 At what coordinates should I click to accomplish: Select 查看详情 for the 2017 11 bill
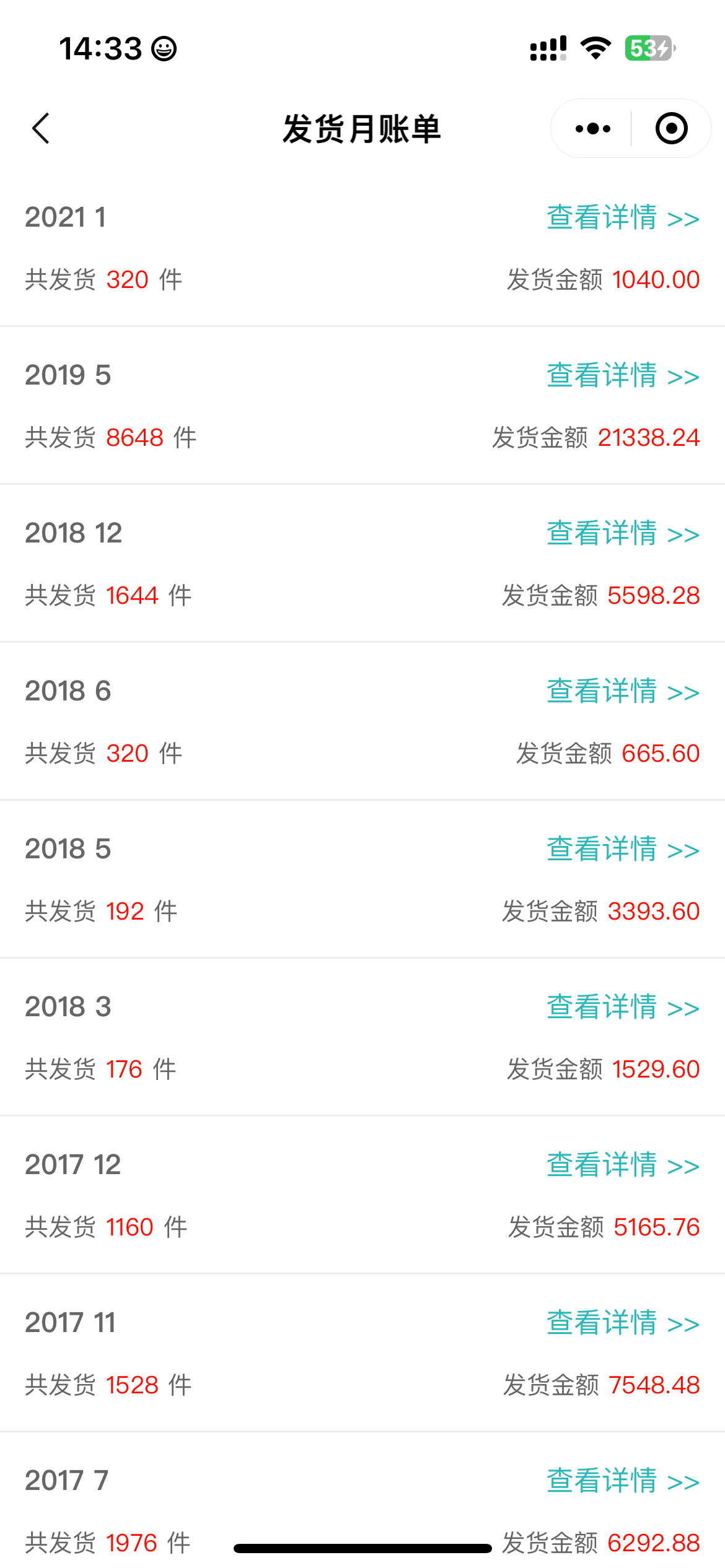pyautogui.click(x=622, y=1323)
